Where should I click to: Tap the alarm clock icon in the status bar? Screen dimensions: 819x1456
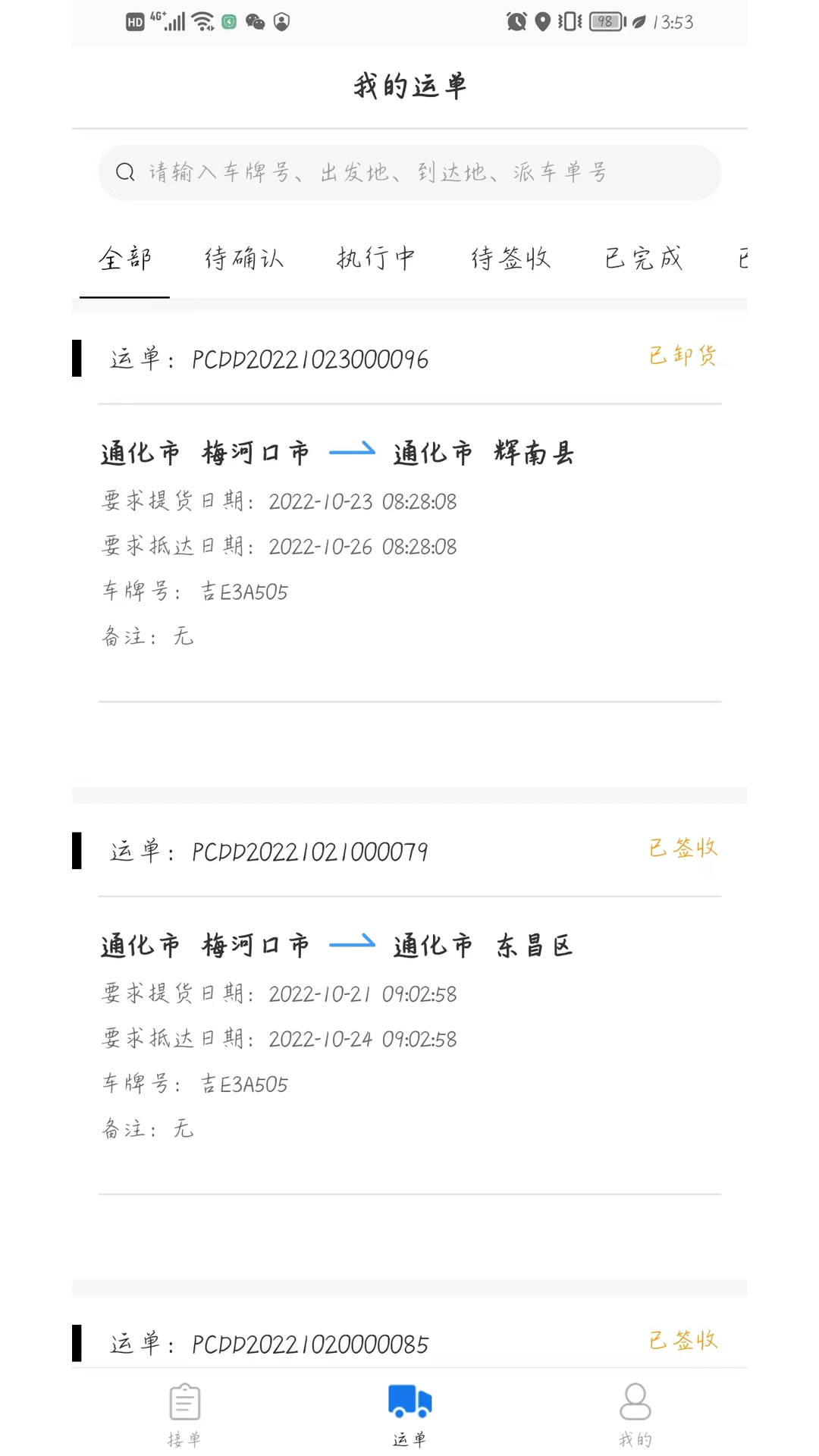515,21
